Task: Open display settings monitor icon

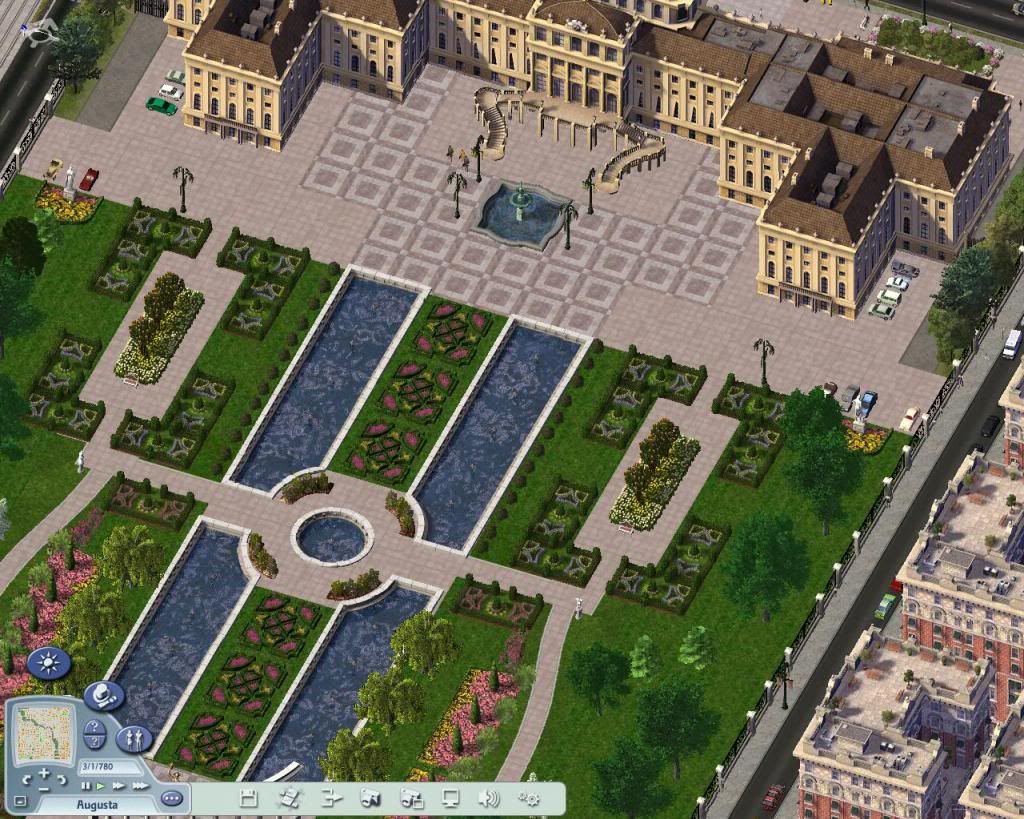Action: [450, 798]
